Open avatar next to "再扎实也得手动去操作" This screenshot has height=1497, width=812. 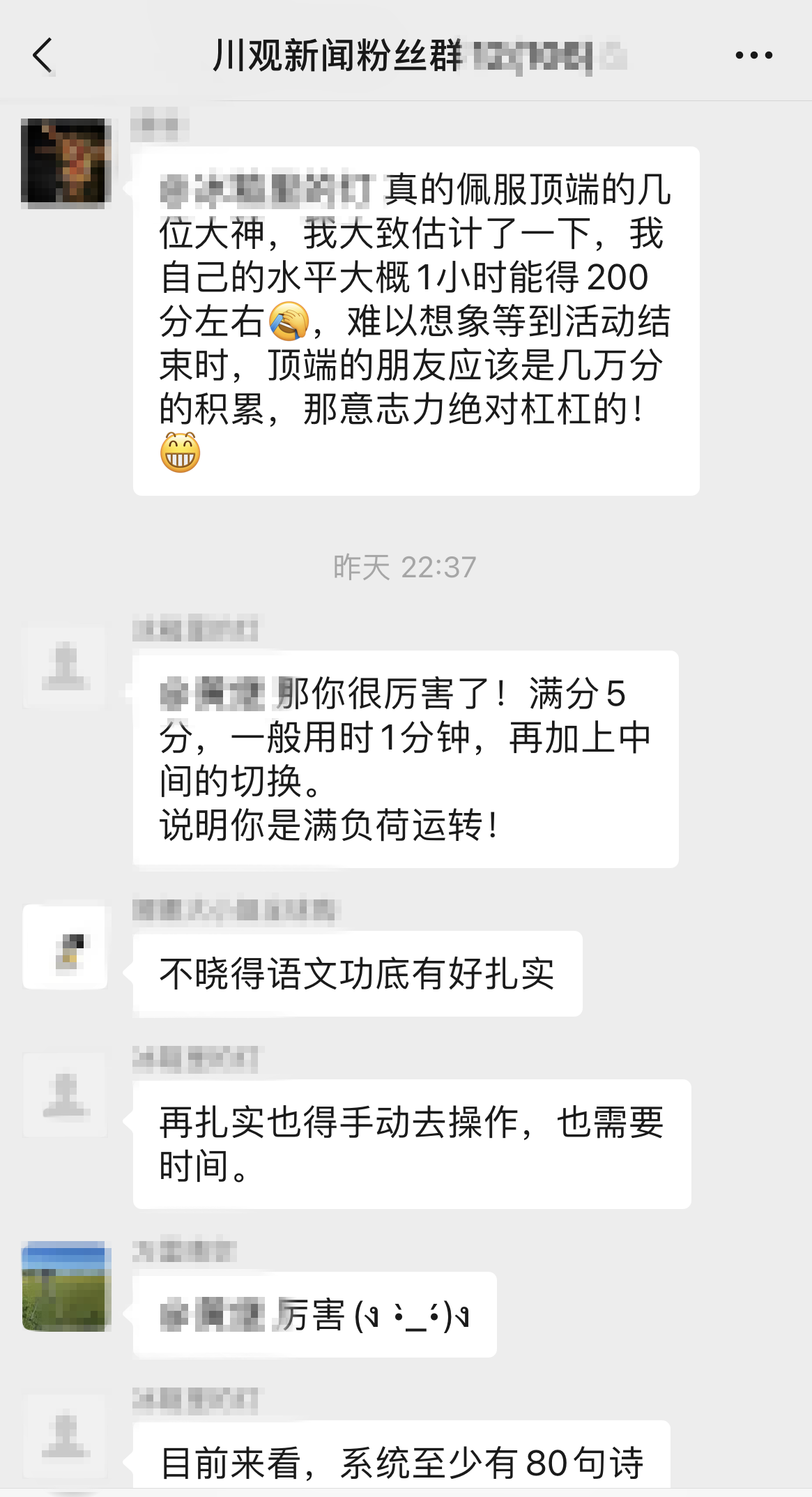pyautogui.click(x=66, y=1095)
